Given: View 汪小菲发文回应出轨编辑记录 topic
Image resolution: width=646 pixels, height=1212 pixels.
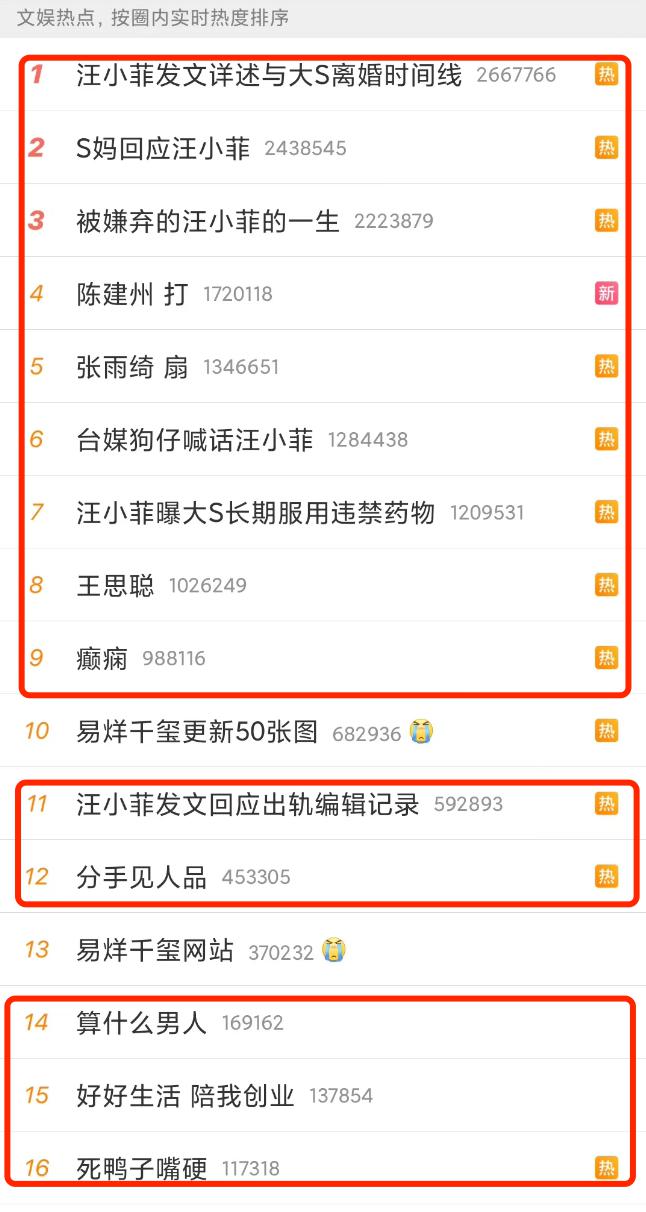Looking at the screenshot, I should click(x=247, y=804).
